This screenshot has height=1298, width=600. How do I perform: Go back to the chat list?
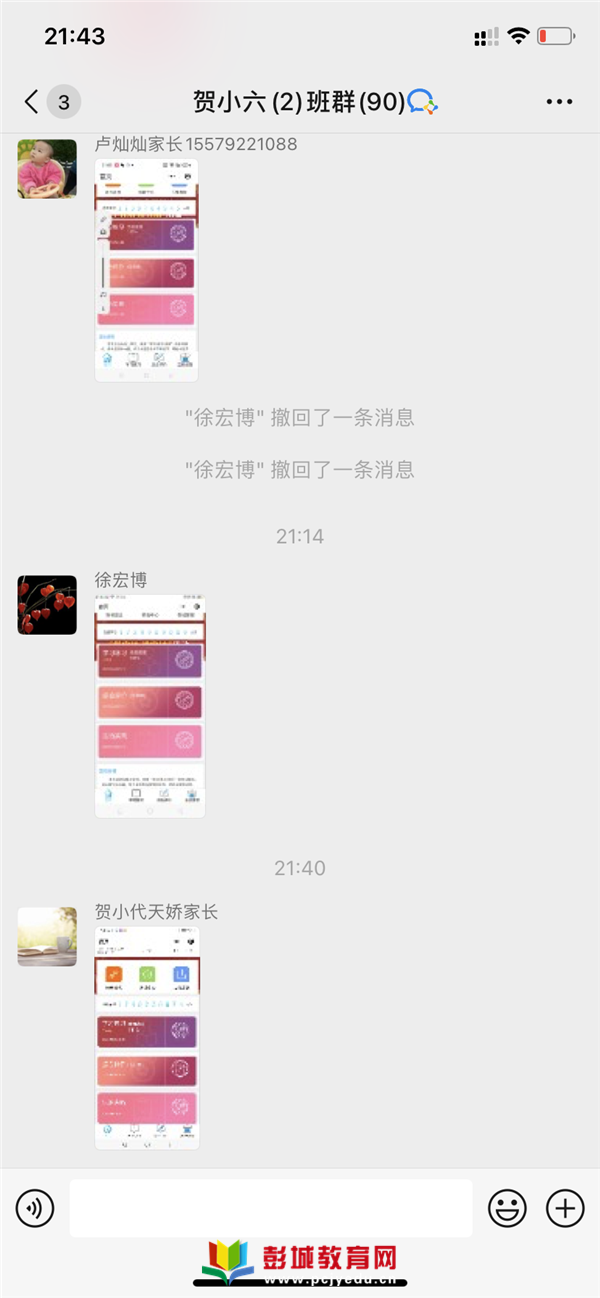coord(32,101)
